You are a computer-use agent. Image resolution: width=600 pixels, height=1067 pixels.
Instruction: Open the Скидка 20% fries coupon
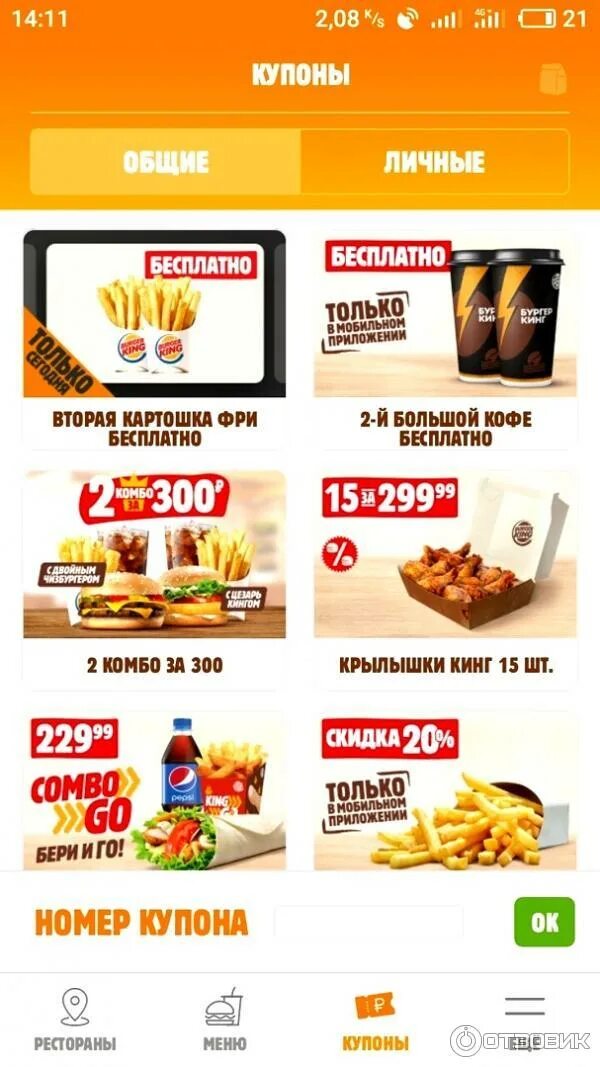pyautogui.click(x=445, y=791)
